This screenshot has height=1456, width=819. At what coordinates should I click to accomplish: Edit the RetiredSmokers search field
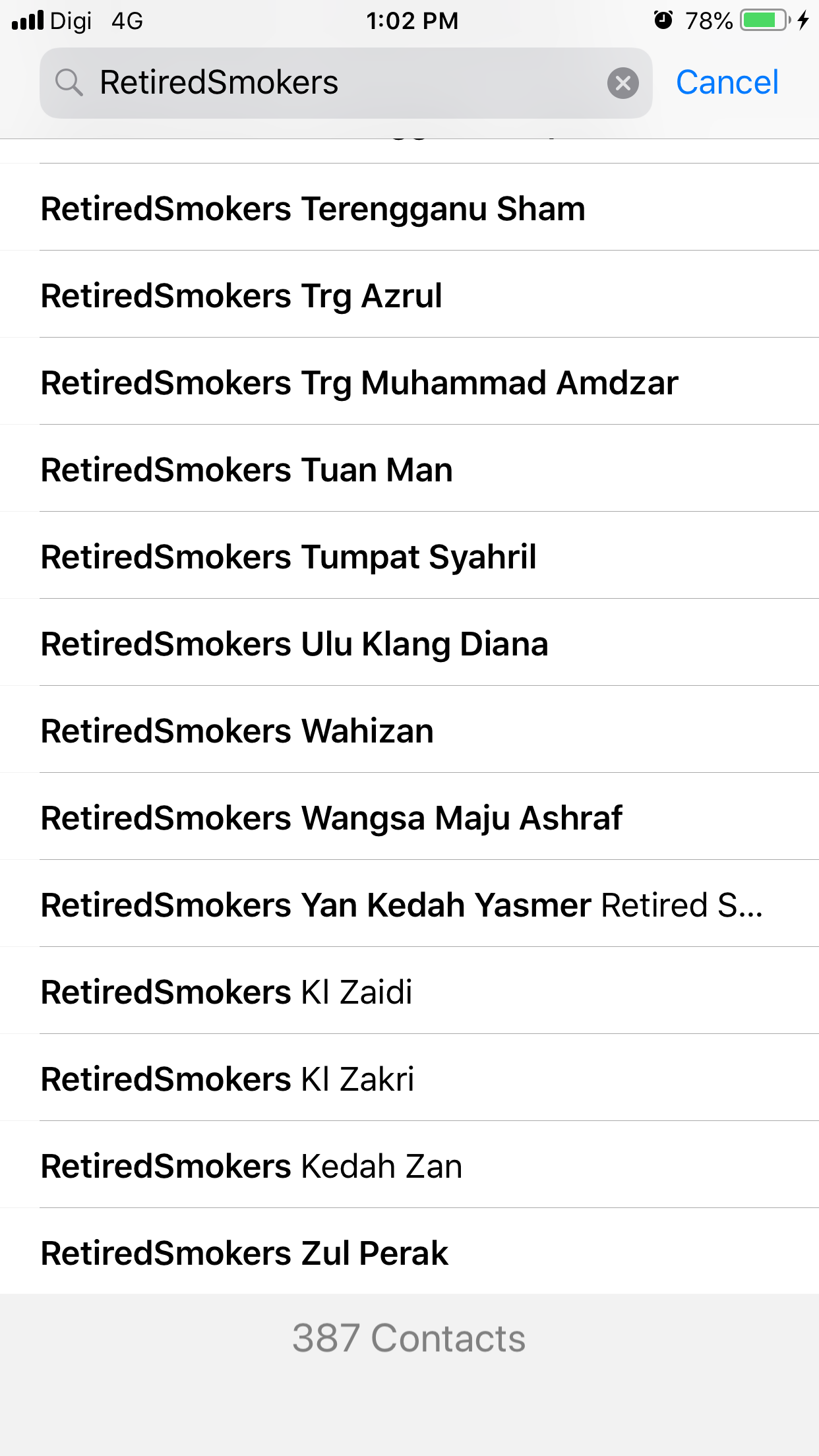tap(346, 83)
